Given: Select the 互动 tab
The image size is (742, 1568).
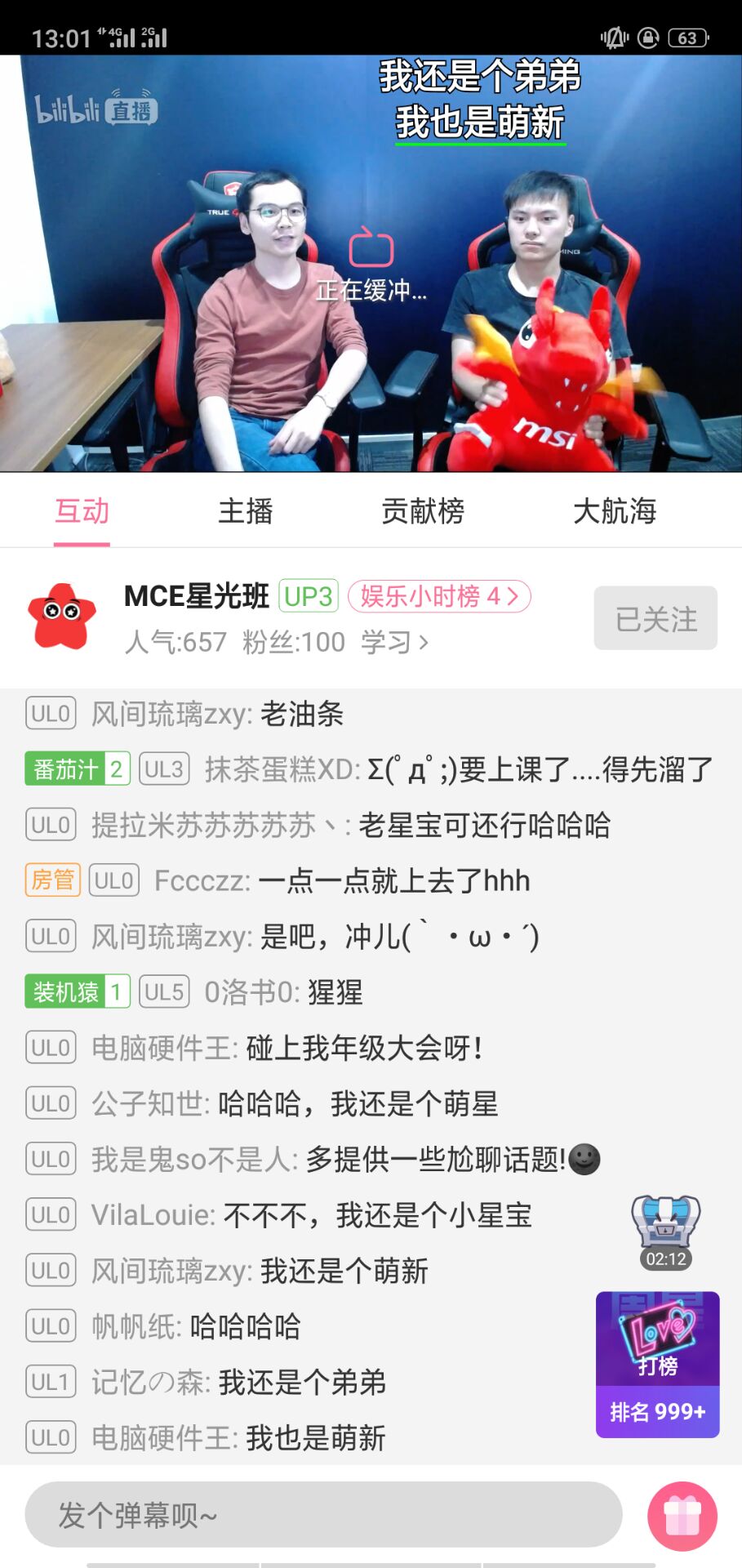Looking at the screenshot, I should coord(82,511).
